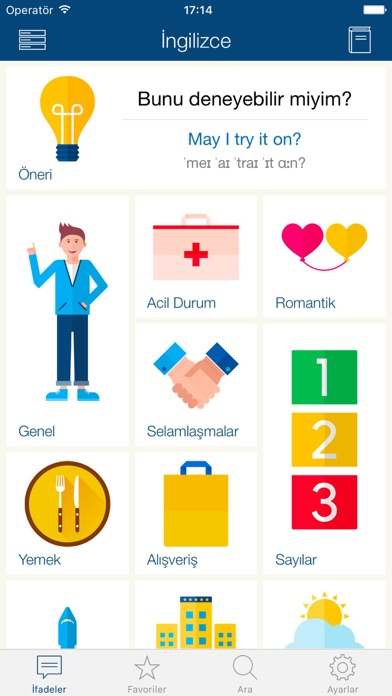Screen dimensions: 392x696
Task: Switch to the İfadeler tab
Action: (x=49, y=674)
